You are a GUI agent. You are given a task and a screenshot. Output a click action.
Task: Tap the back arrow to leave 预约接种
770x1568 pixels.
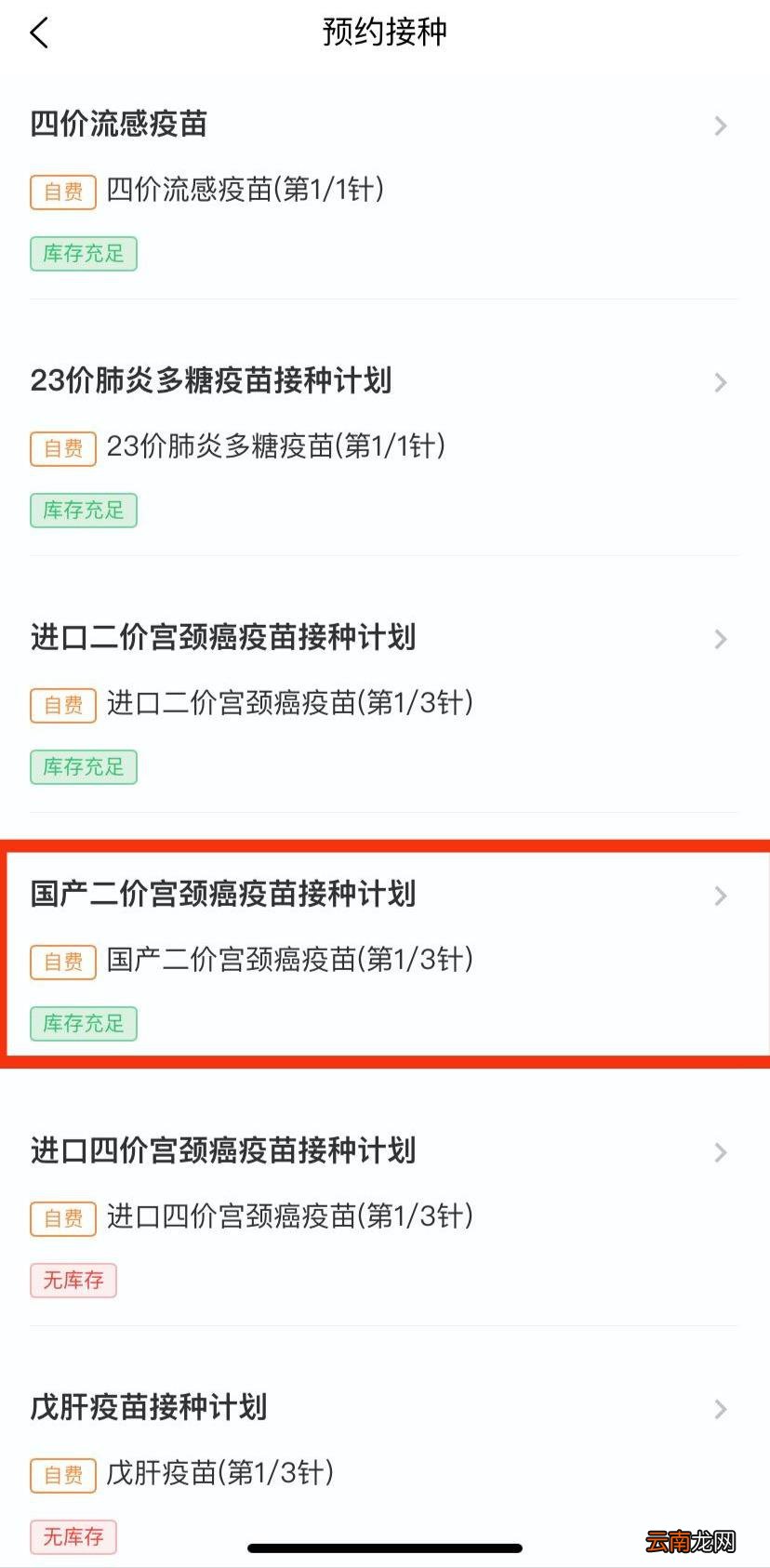[39, 32]
